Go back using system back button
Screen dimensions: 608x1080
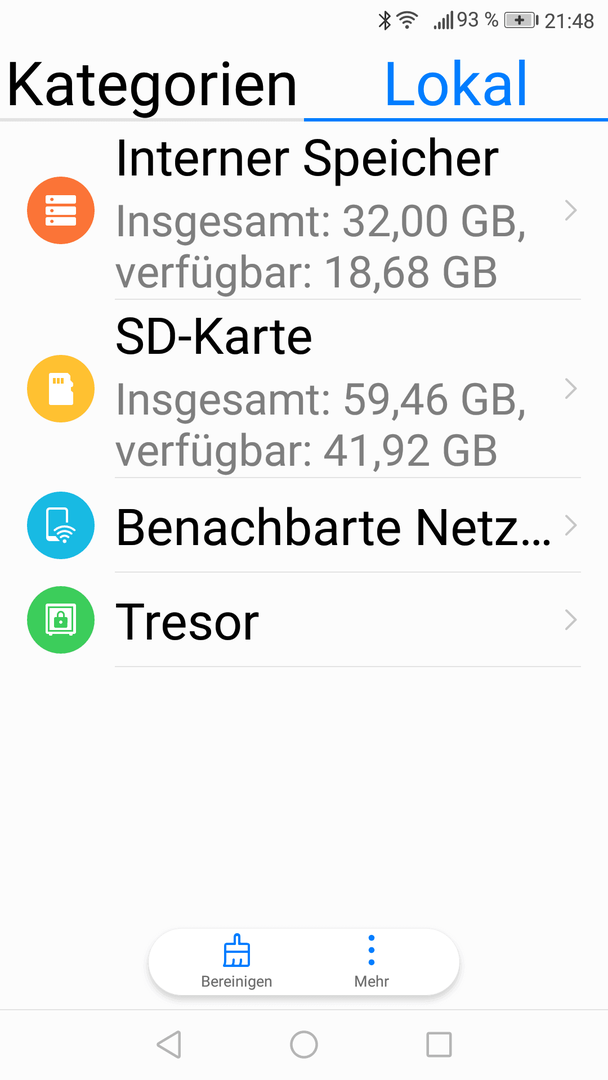169,1045
